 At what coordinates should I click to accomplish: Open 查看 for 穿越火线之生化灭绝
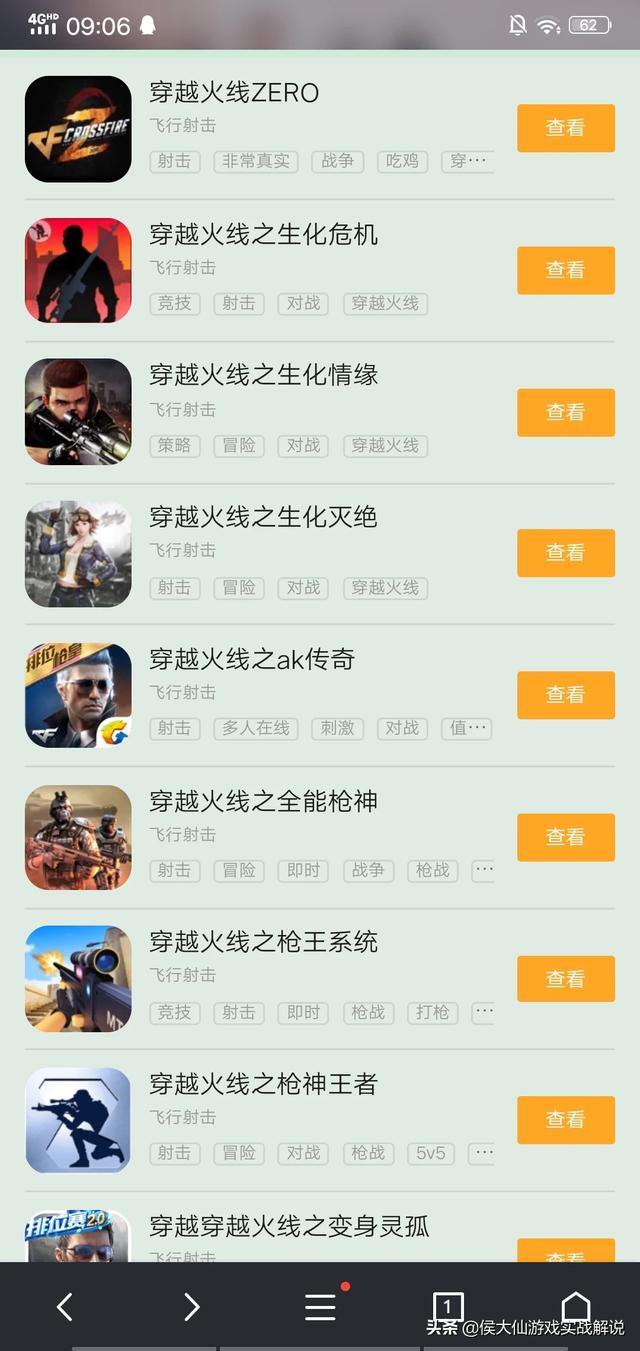click(565, 553)
